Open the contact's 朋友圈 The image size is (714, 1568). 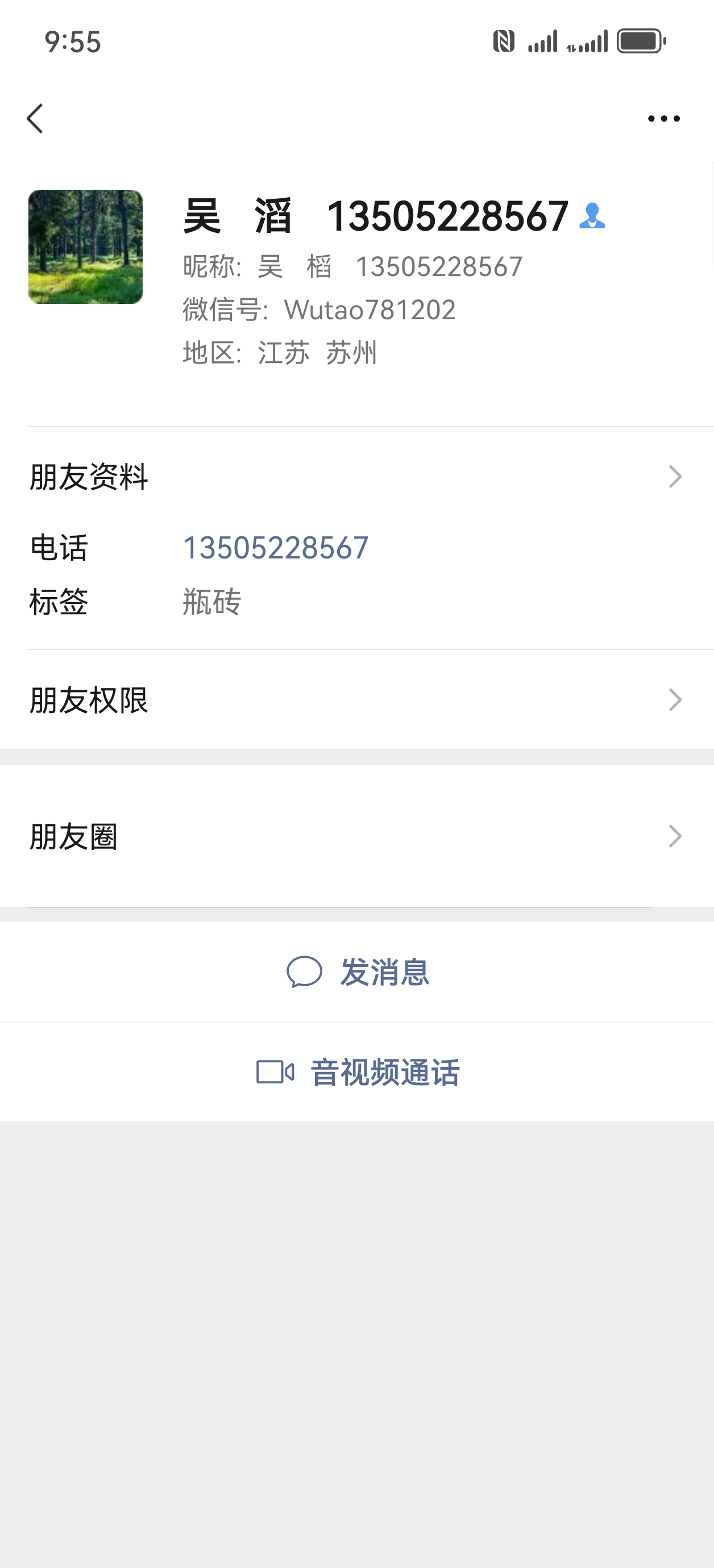[357, 836]
